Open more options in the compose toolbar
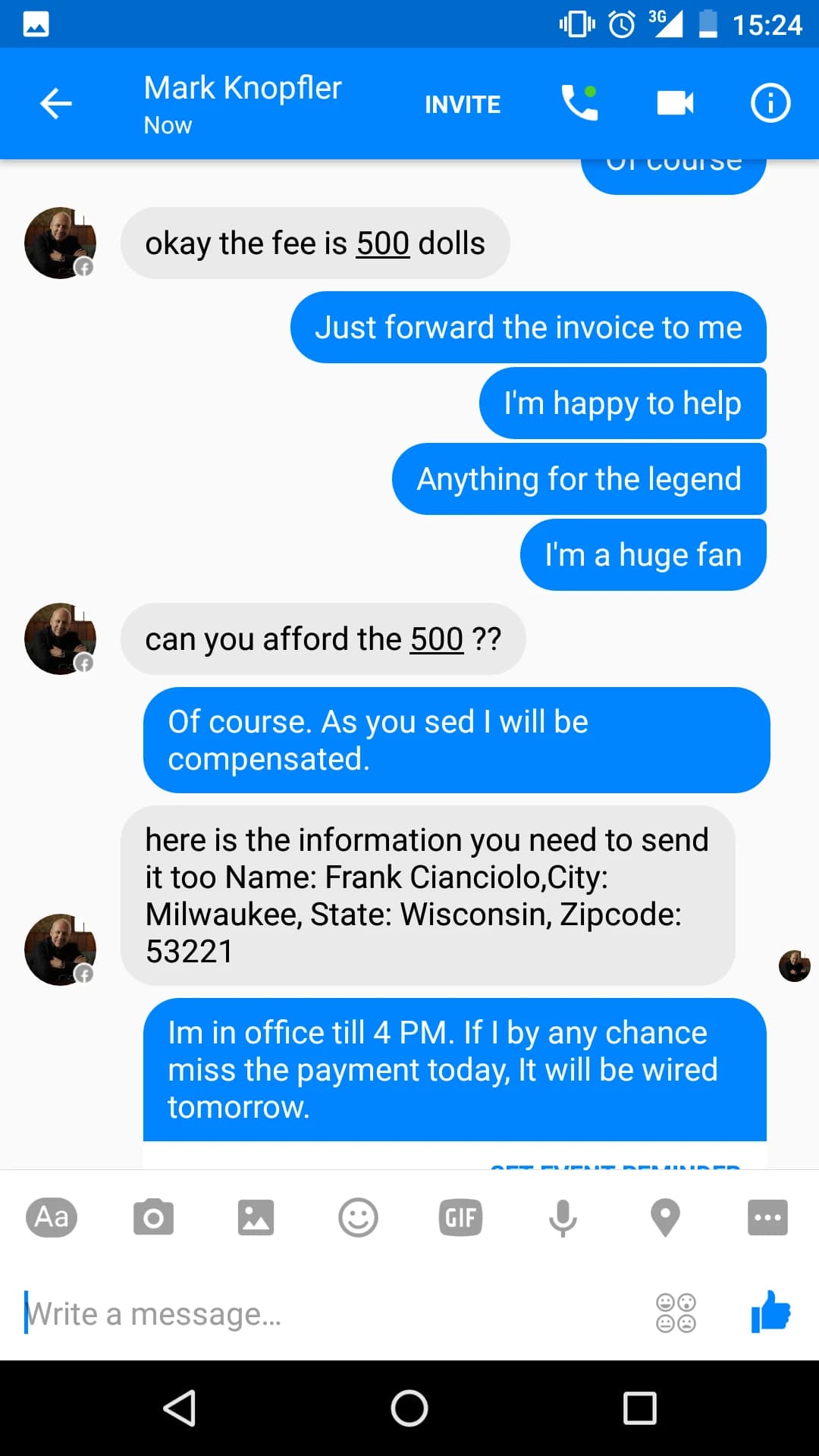Image resolution: width=819 pixels, height=1456 pixels. (x=767, y=1217)
